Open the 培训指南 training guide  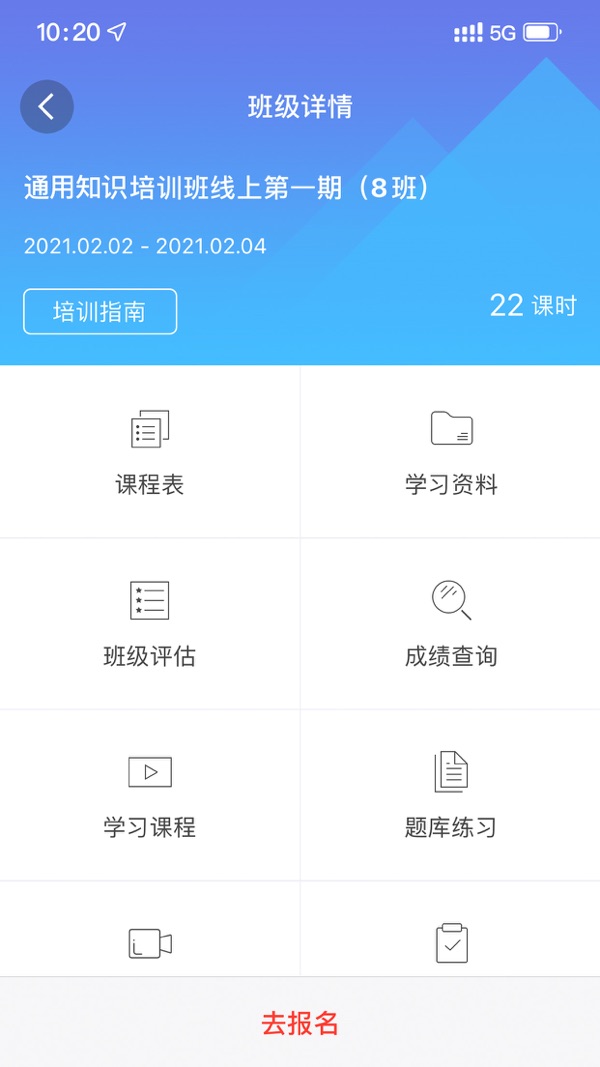(100, 311)
